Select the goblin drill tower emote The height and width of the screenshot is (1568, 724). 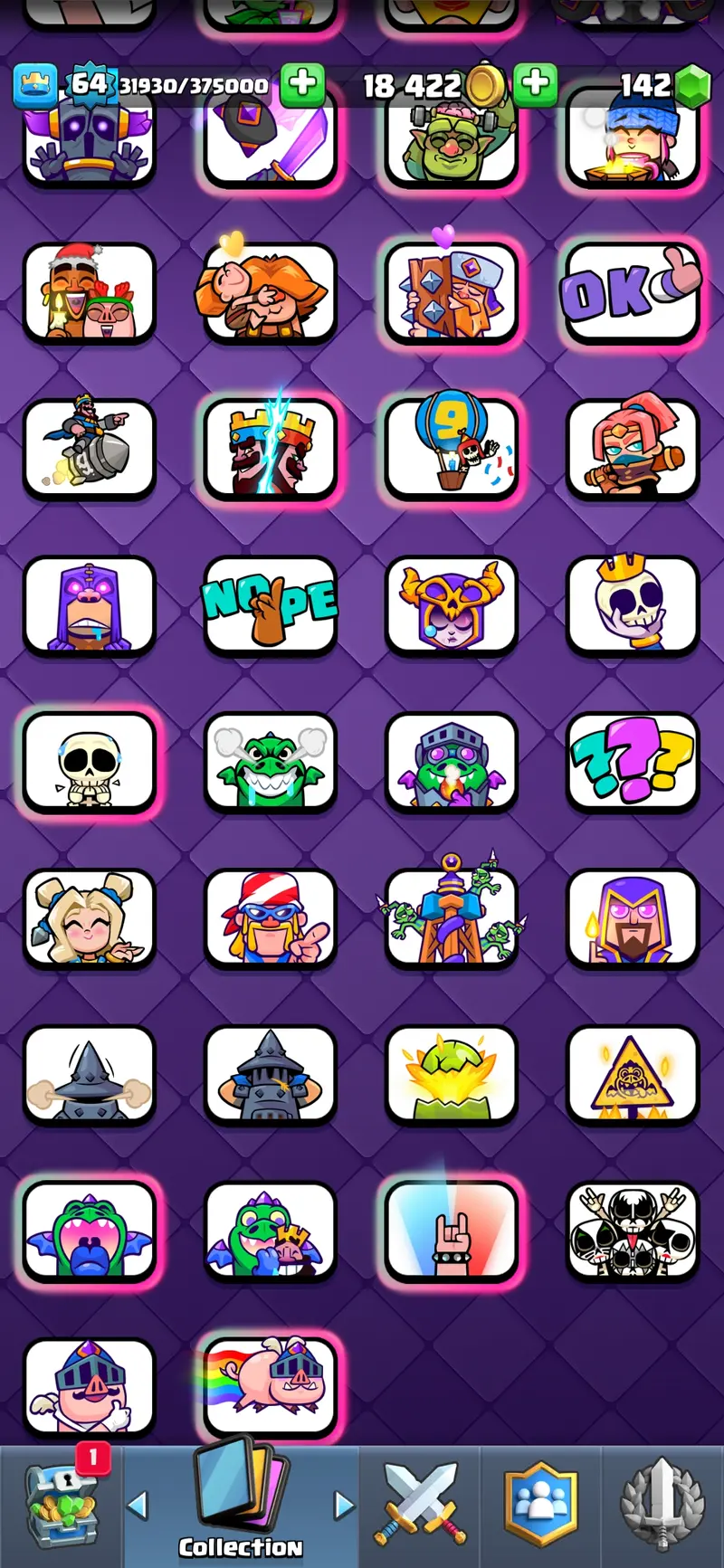(x=451, y=917)
